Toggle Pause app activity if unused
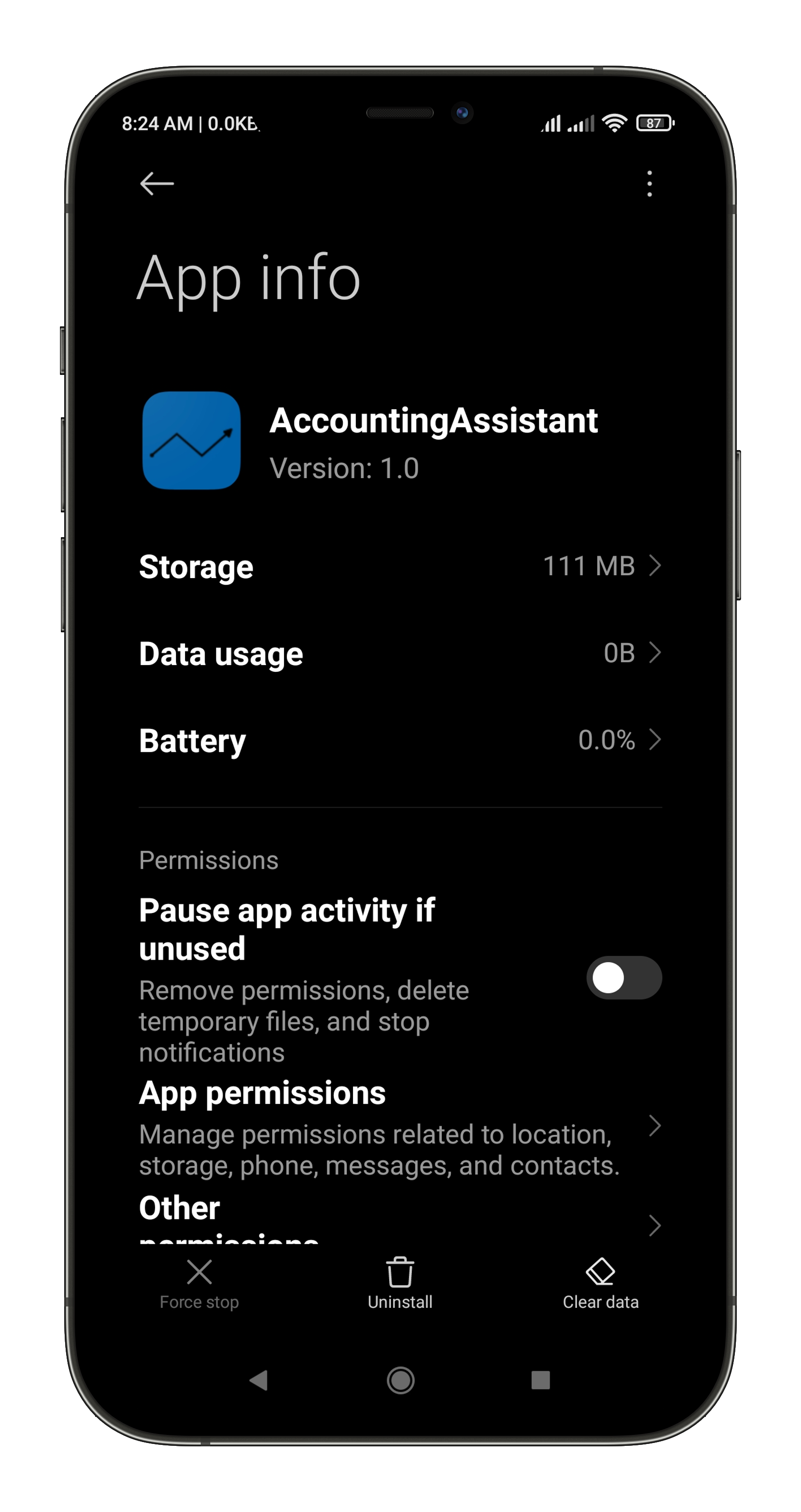This screenshot has width=801, height=1512. coord(624,978)
